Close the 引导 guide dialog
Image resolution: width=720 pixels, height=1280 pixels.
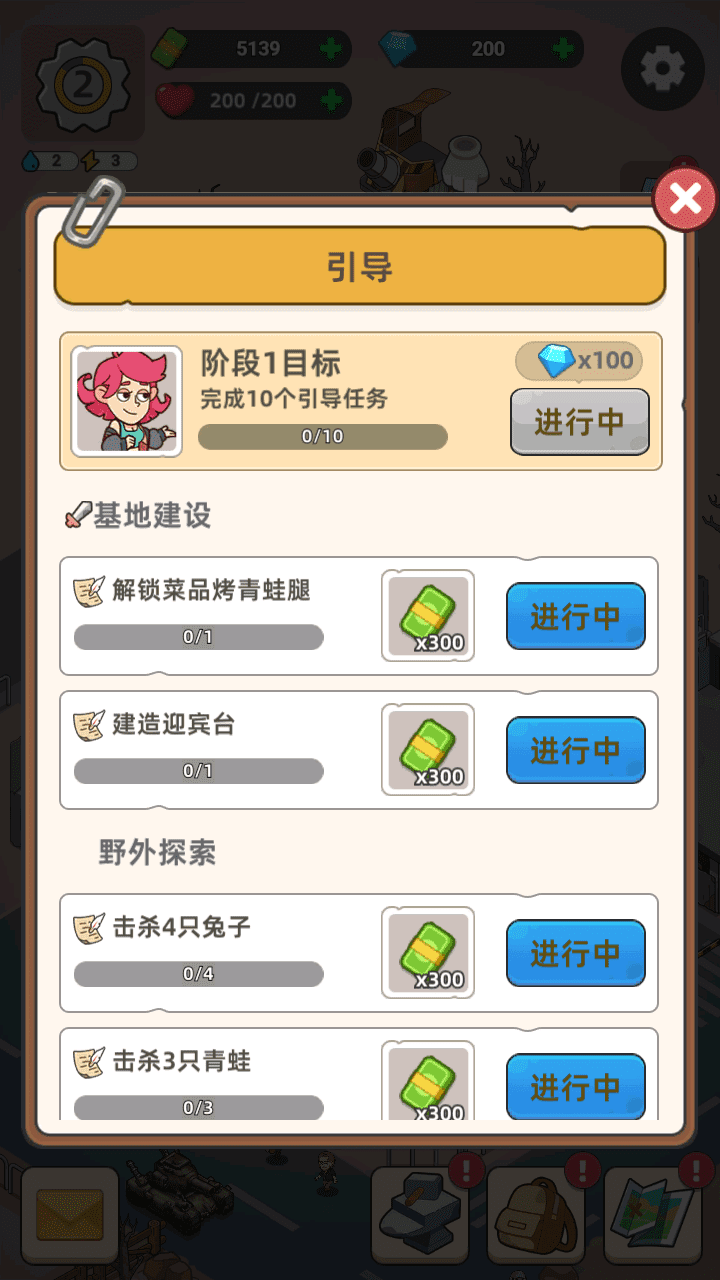pyautogui.click(x=685, y=199)
